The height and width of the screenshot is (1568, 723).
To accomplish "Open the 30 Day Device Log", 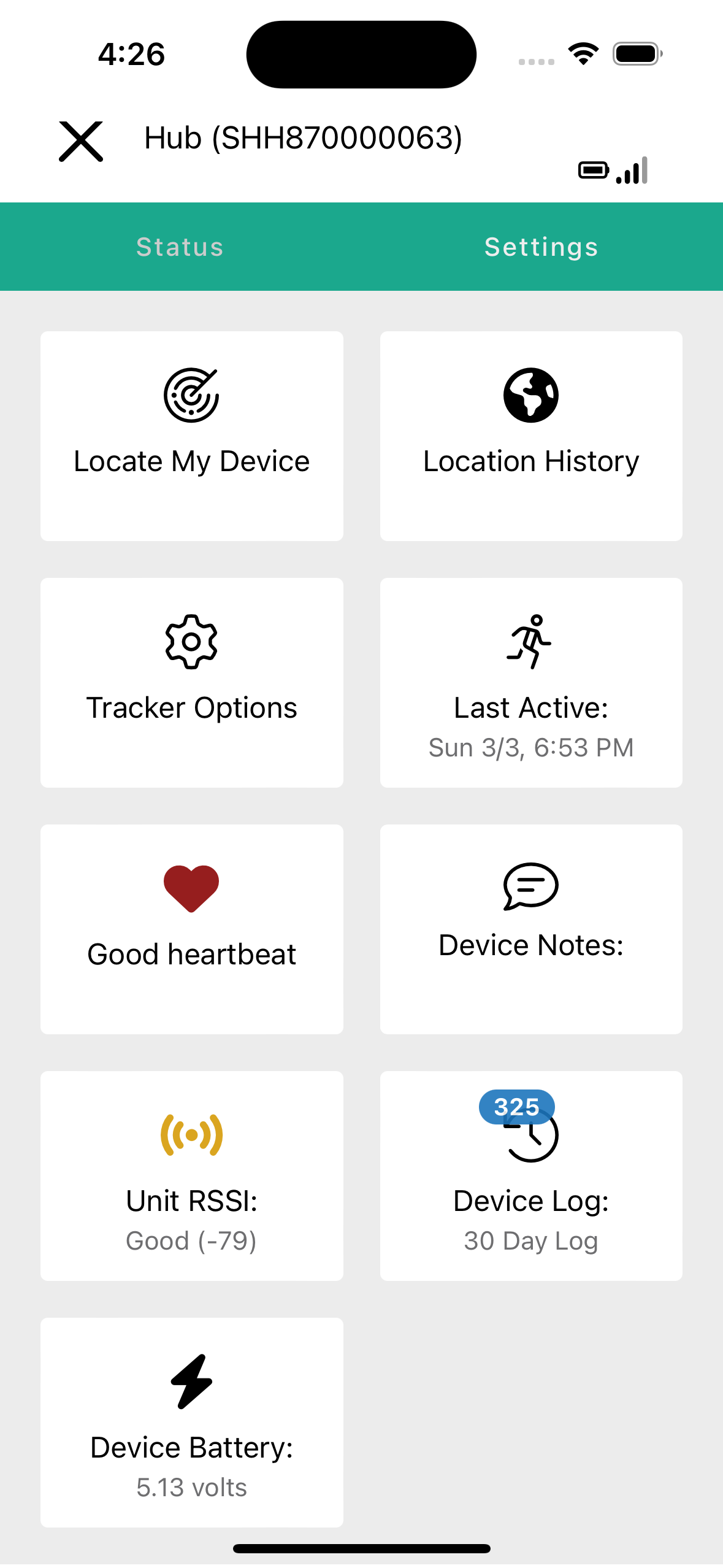I will point(531,1176).
